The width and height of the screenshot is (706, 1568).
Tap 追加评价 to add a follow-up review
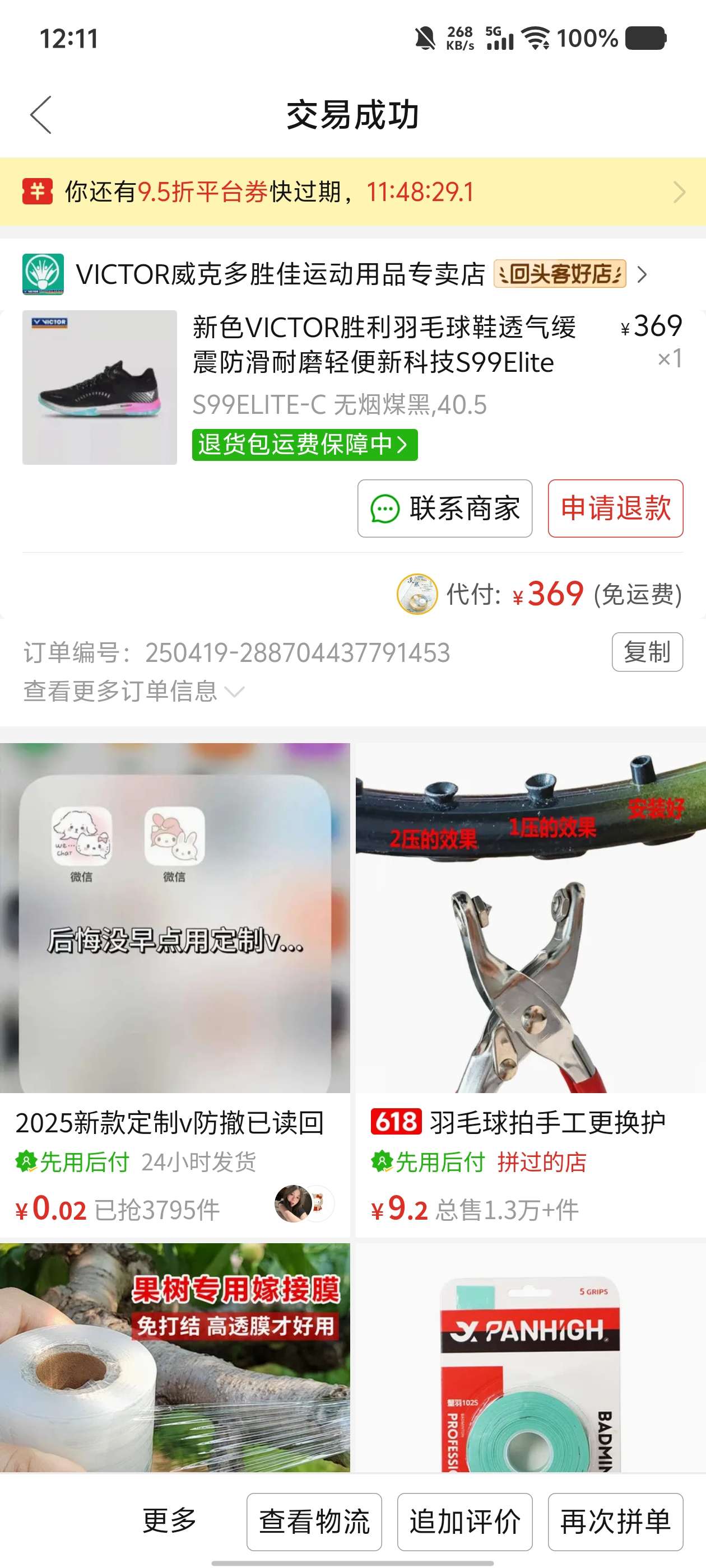(x=464, y=1521)
